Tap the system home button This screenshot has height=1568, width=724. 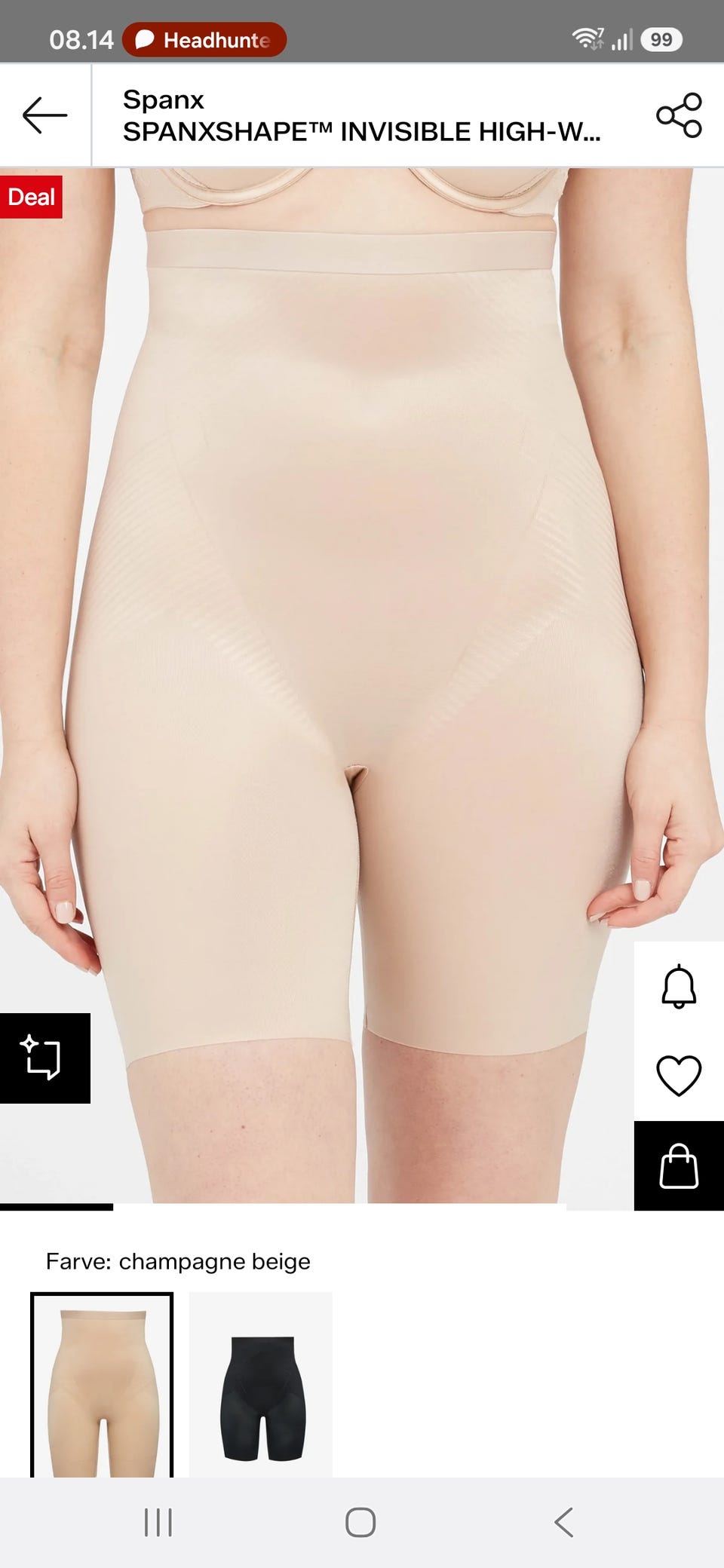click(x=360, y=1522)
